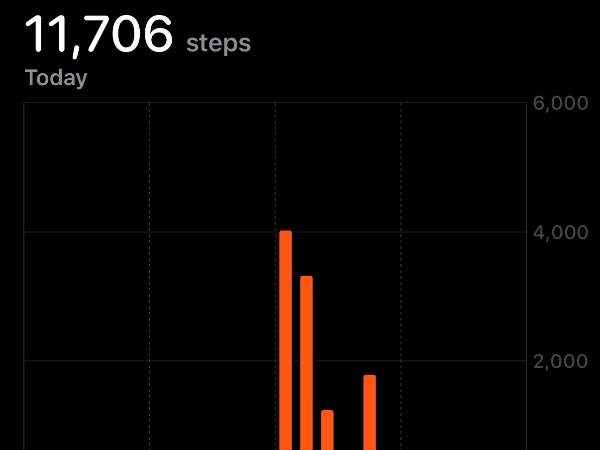The image size is (600, 450).
Task: Select the rightmost orange bar below 2,000
Action: pyautogui.click(x=369, y=412)
